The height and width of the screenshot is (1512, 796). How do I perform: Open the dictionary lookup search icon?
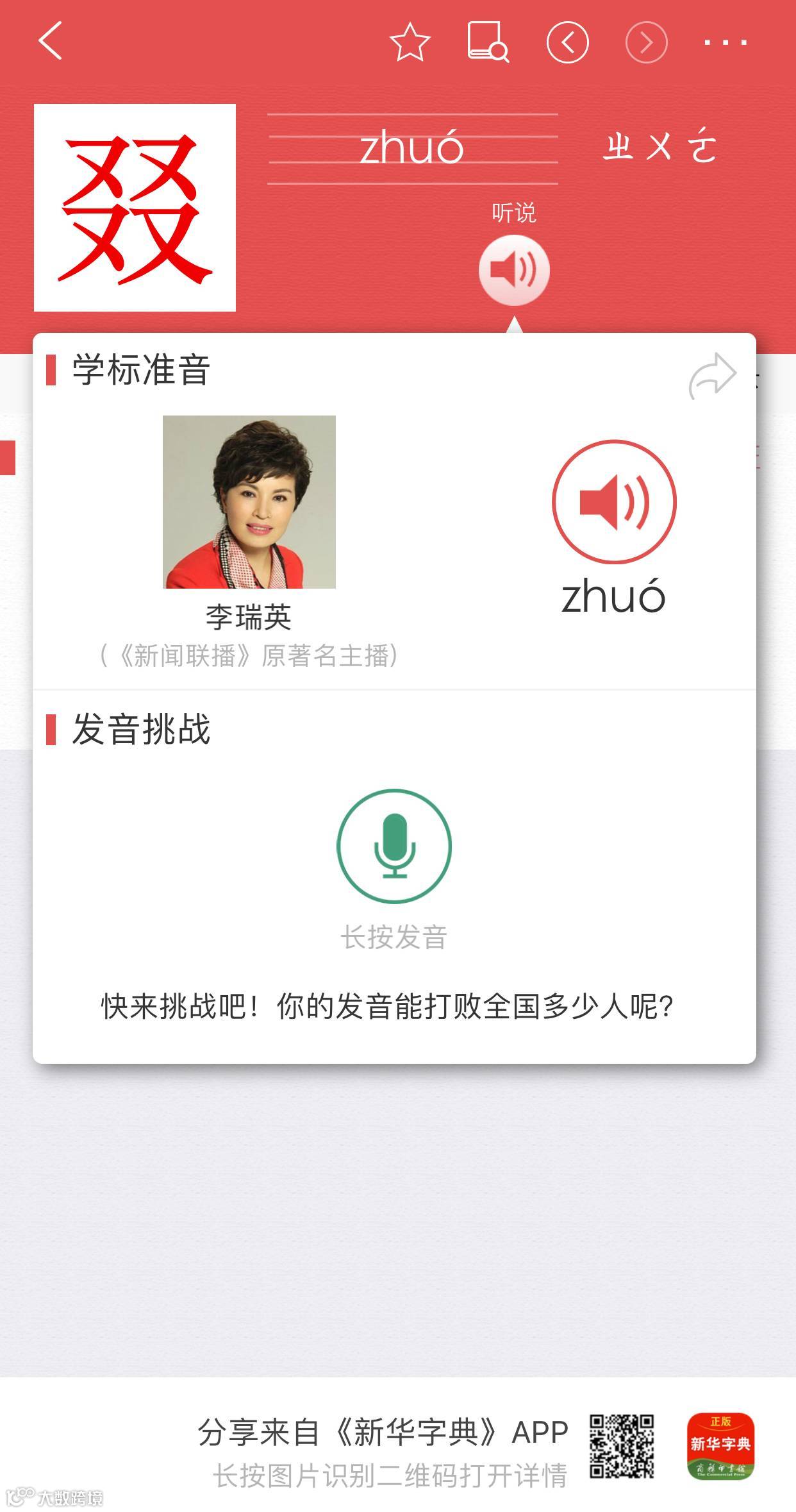pos(488,42)
